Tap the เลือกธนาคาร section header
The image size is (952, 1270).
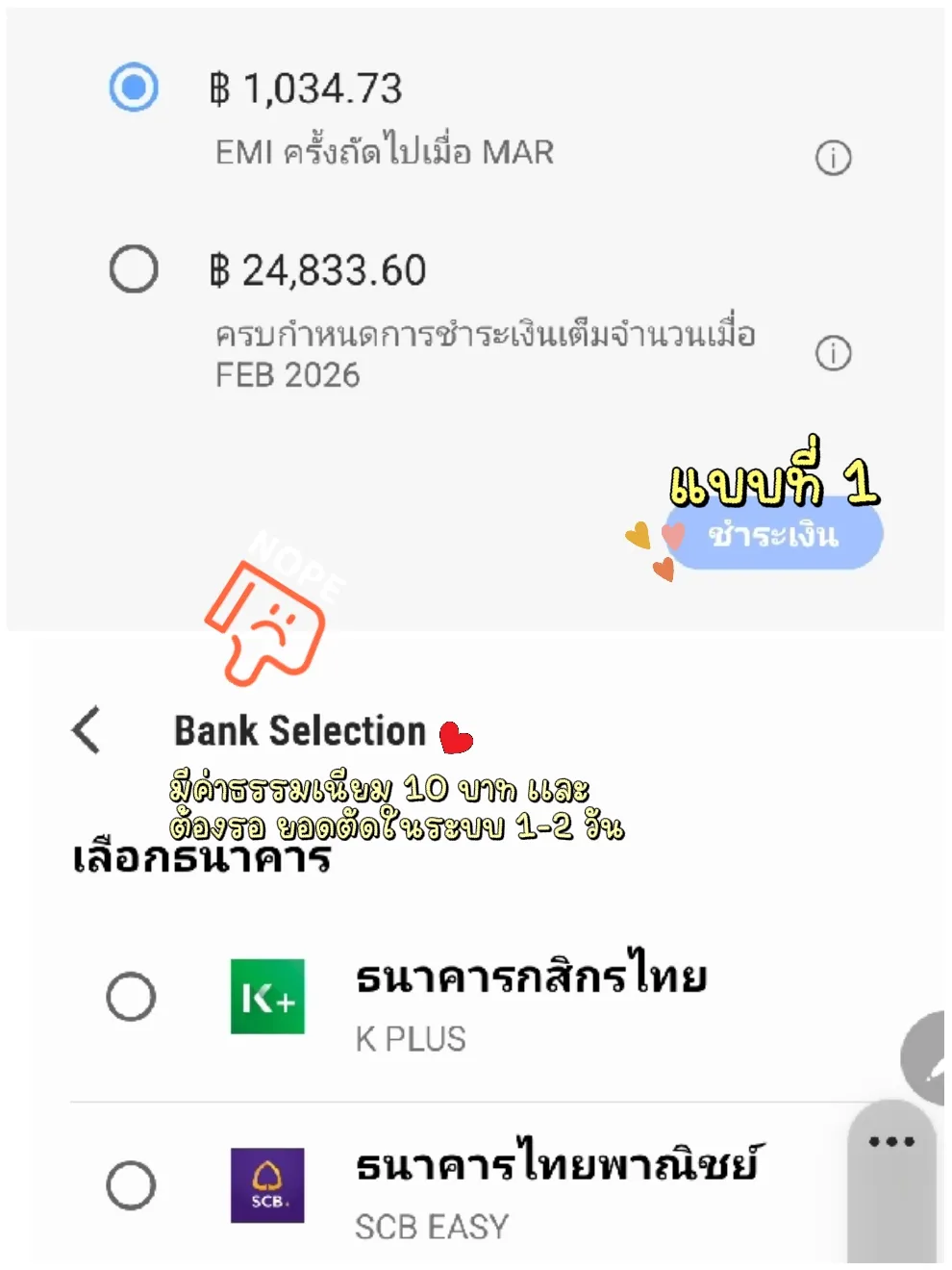coord(202,859)
